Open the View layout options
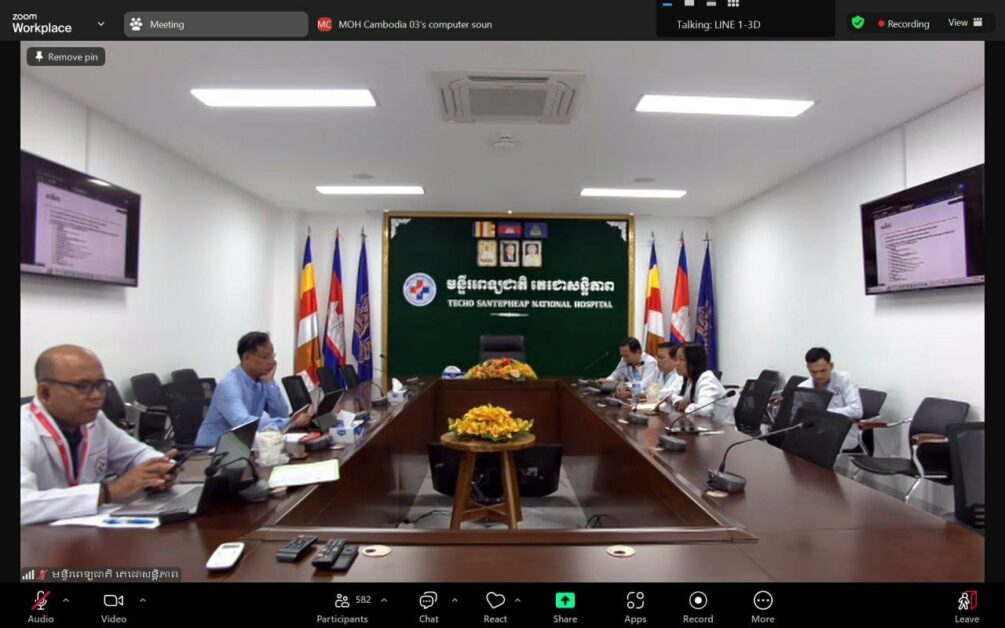The height and width of the screenshot is (628, 1005). coord(965,23)
